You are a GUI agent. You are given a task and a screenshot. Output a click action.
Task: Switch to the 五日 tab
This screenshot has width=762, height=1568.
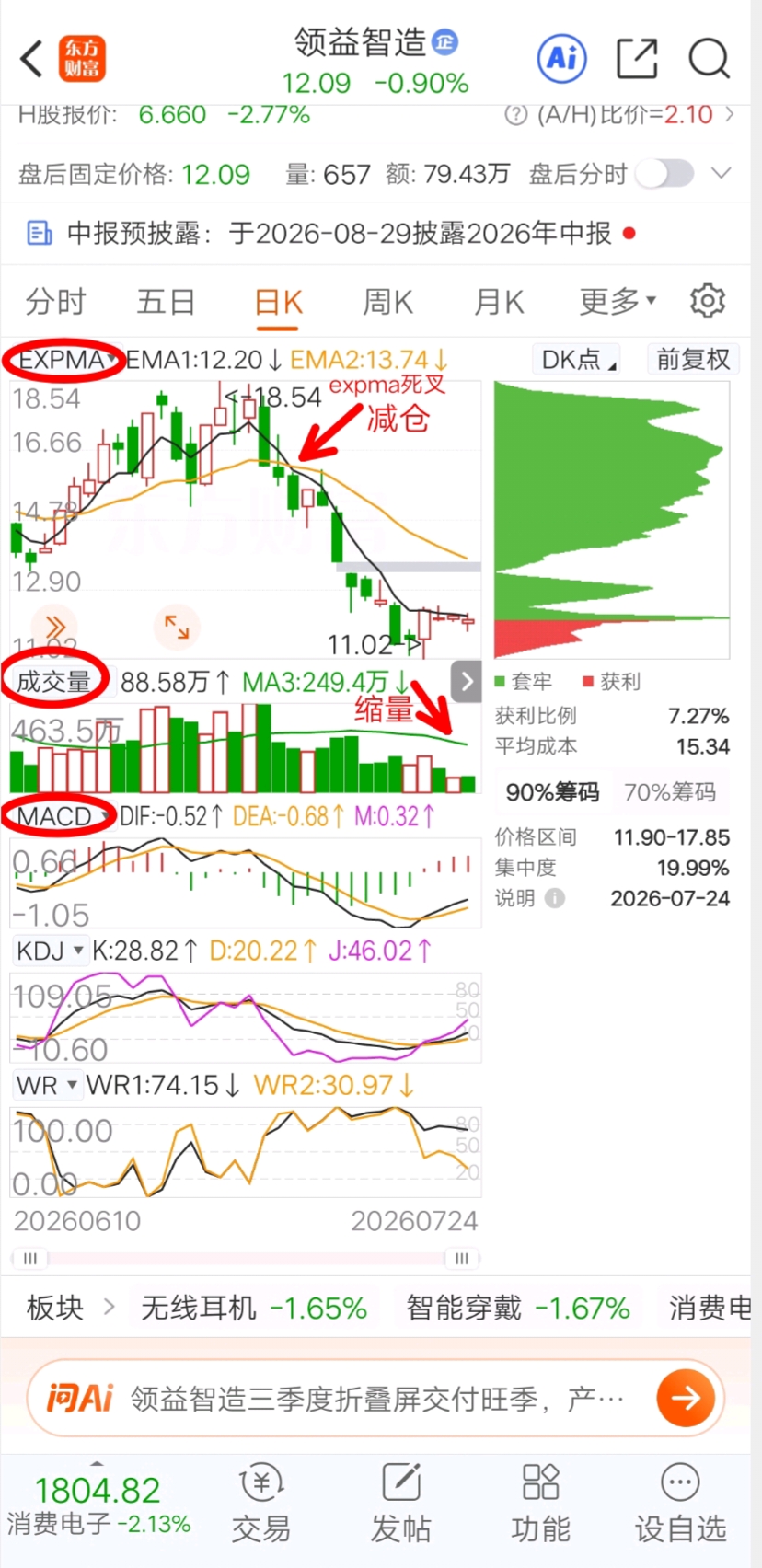167,301
